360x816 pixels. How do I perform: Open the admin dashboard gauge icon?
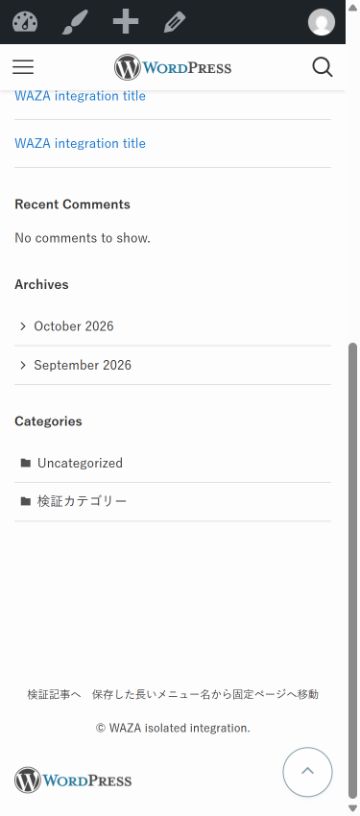[x=25, y=22]
